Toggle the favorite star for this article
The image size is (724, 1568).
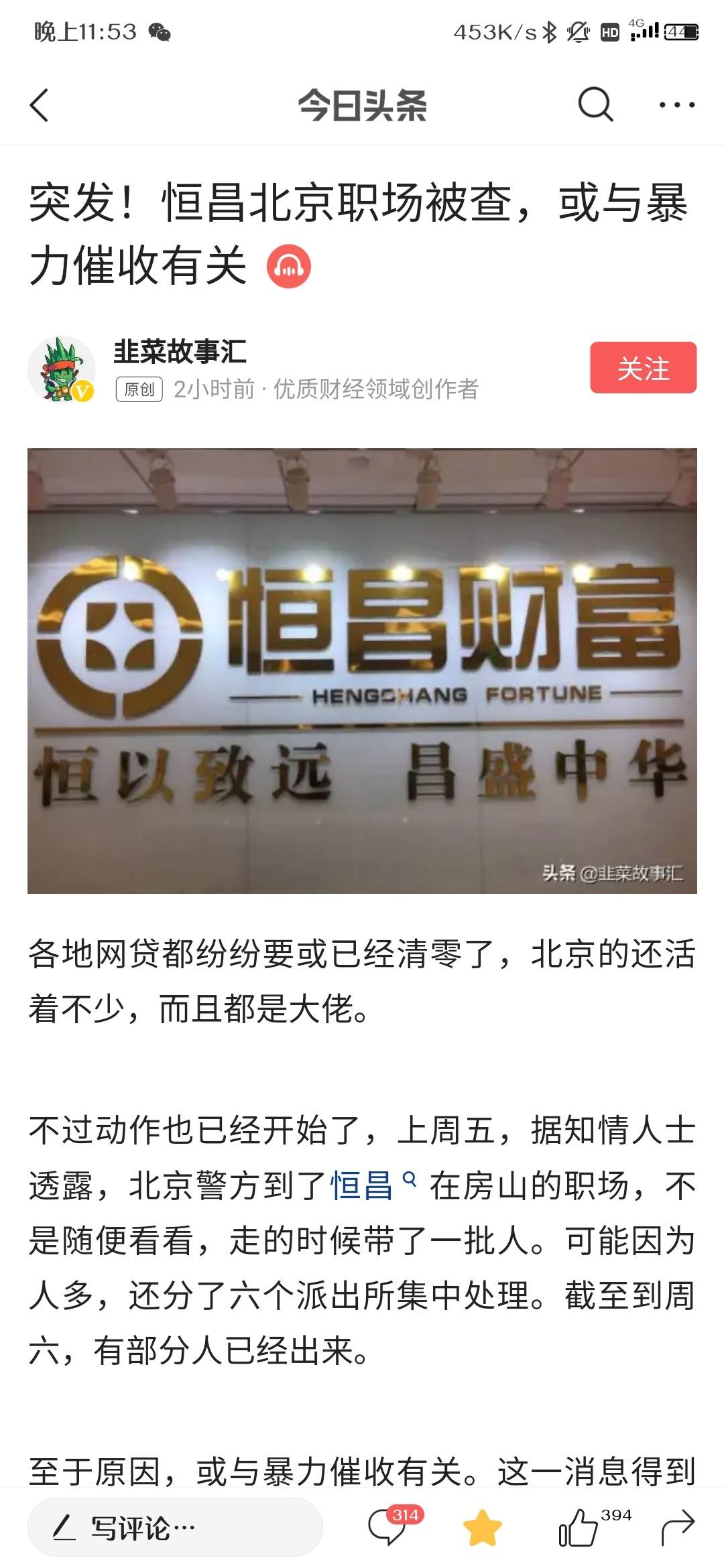point(483,1528)
